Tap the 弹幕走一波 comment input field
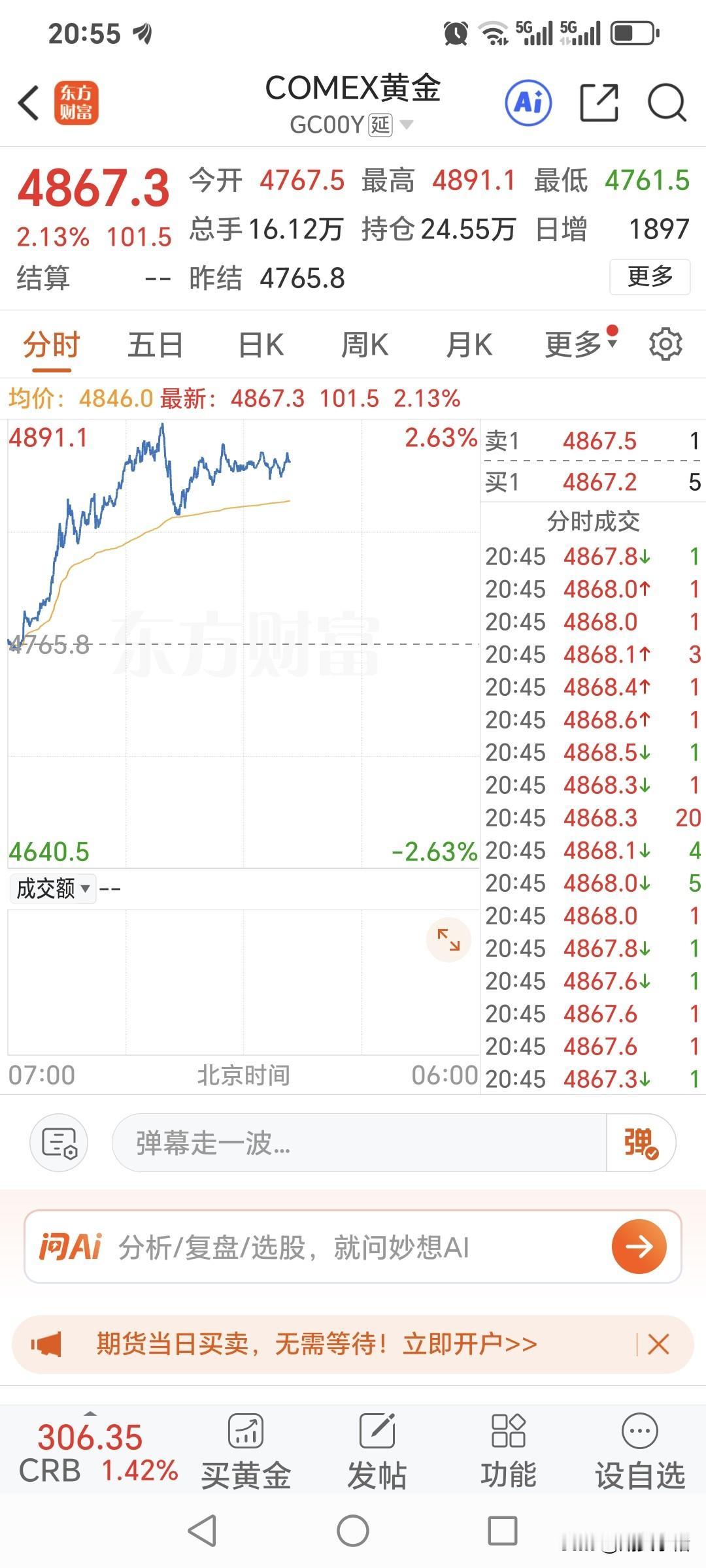Image resolution: width=706 pixels, height=1568 pixels. 327,1142
